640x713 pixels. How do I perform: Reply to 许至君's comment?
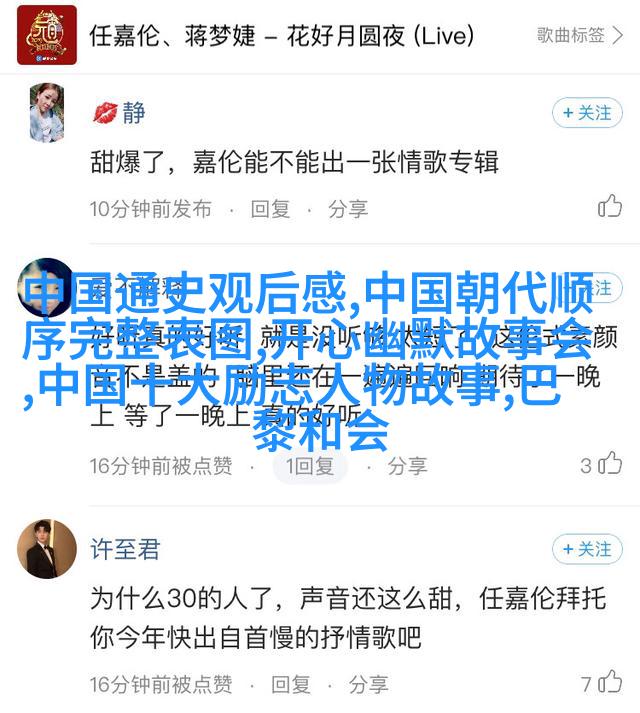point(290,685)
